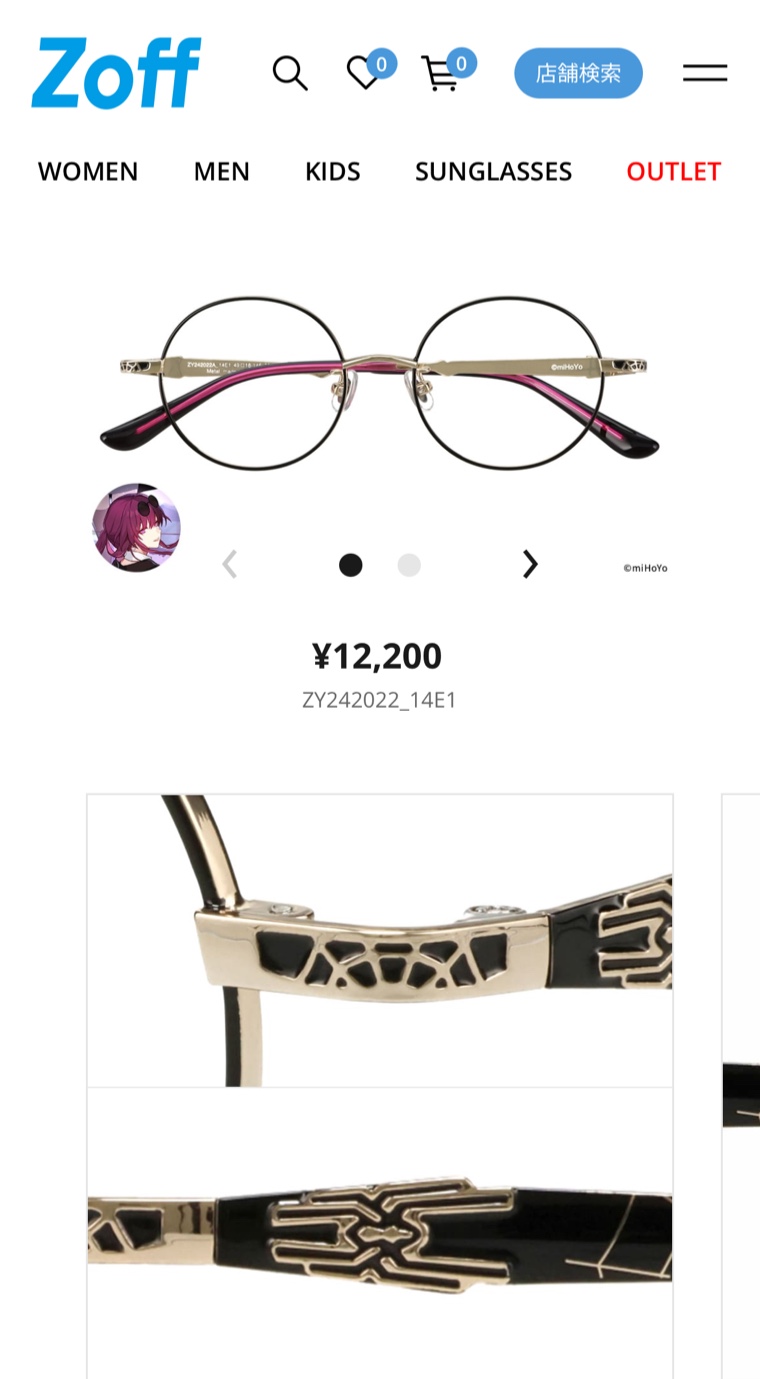Screen dimensions: 760x1379
Task: Switch to the SUNGLASSES category
Action: (x=493, y=171)
